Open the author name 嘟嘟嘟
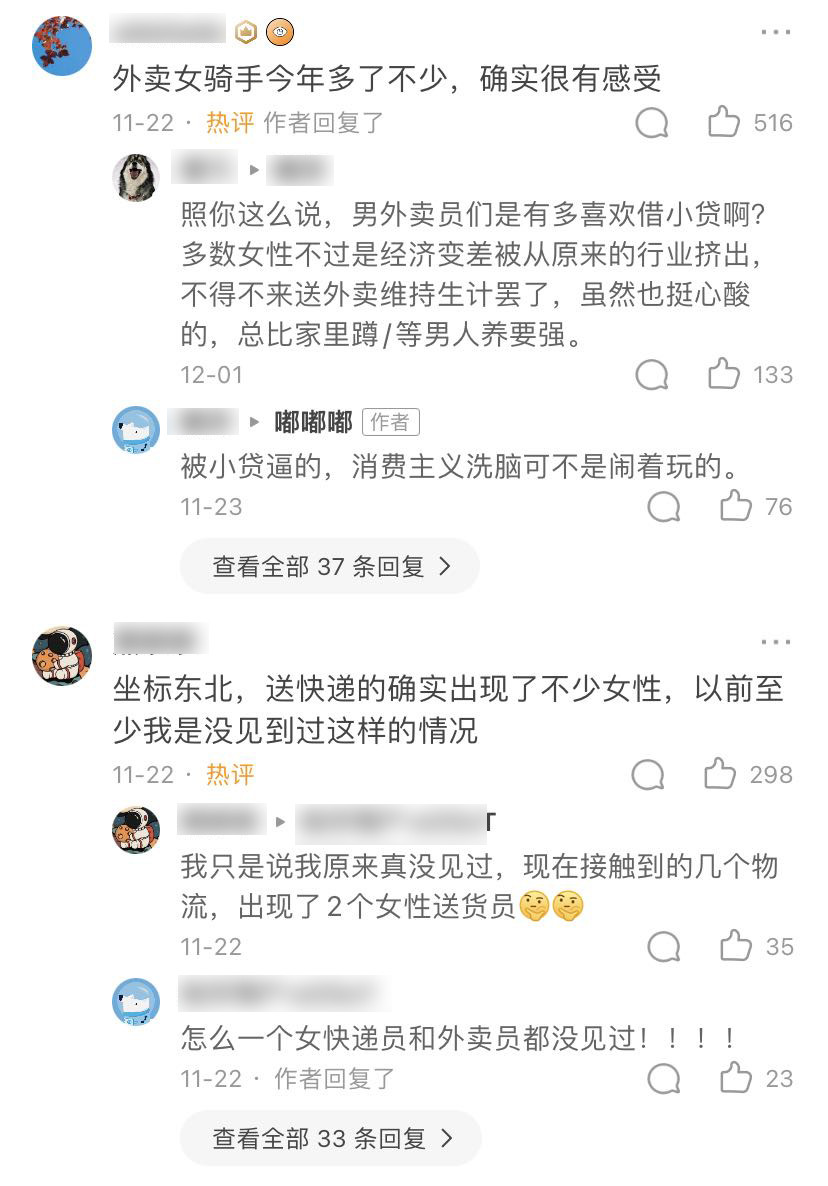828x1186 pixels. coord(313,422)
